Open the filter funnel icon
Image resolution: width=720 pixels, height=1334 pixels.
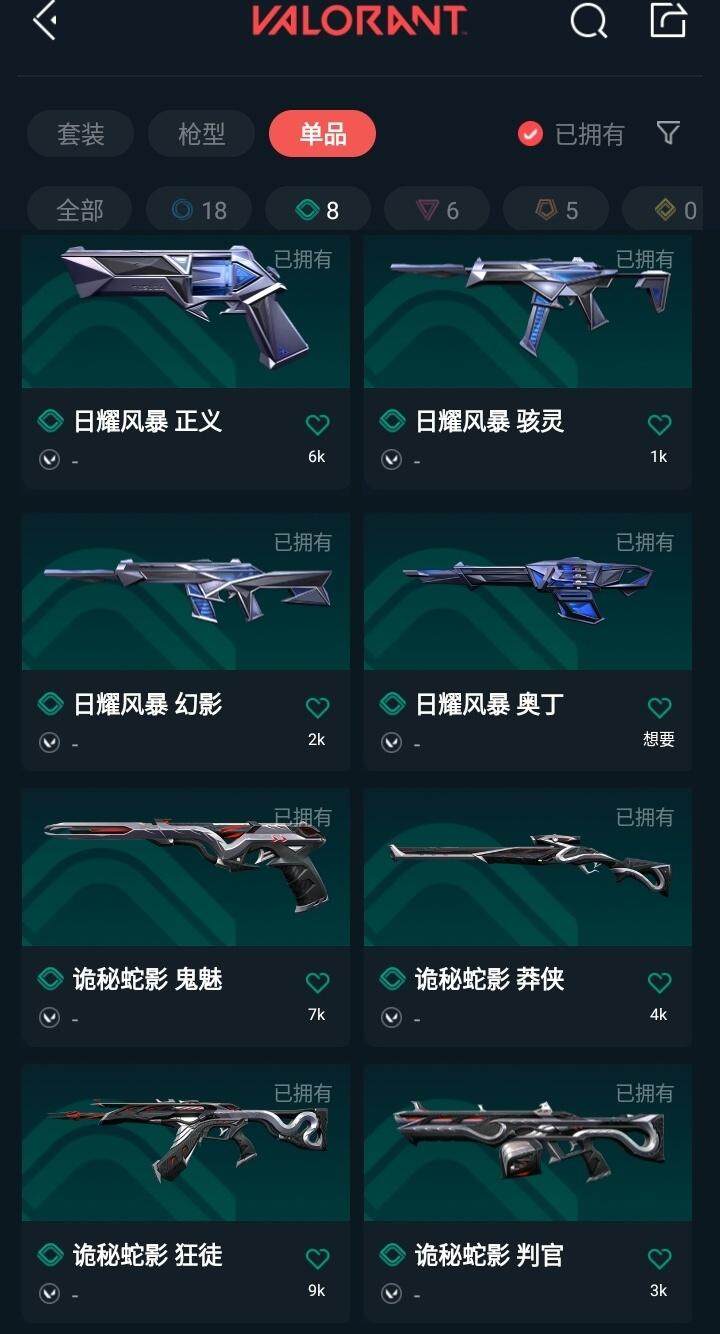(x=668, y=133)
